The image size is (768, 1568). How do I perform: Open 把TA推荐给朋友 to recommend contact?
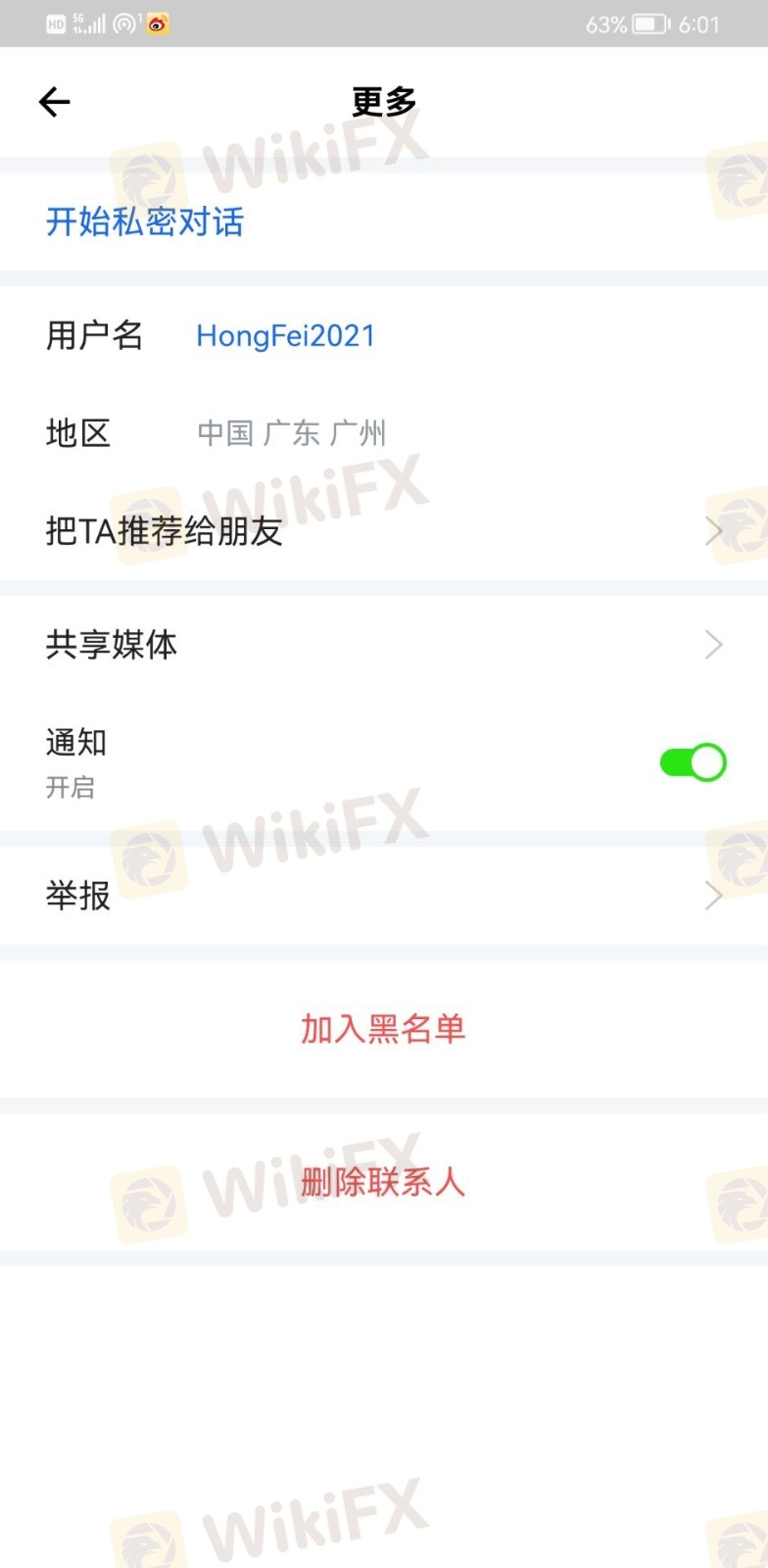point(382,531)
